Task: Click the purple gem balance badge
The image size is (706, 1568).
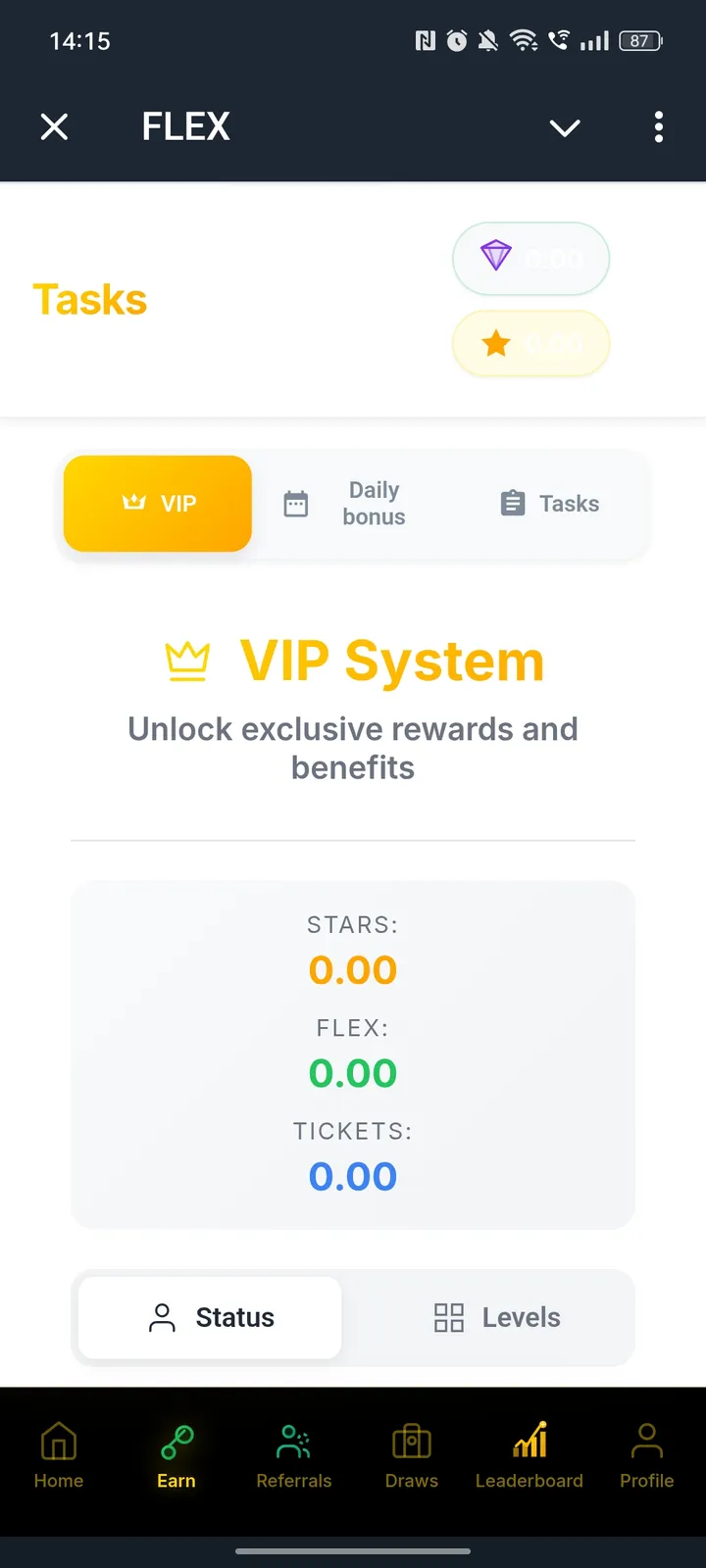Action: pos(530,258)
